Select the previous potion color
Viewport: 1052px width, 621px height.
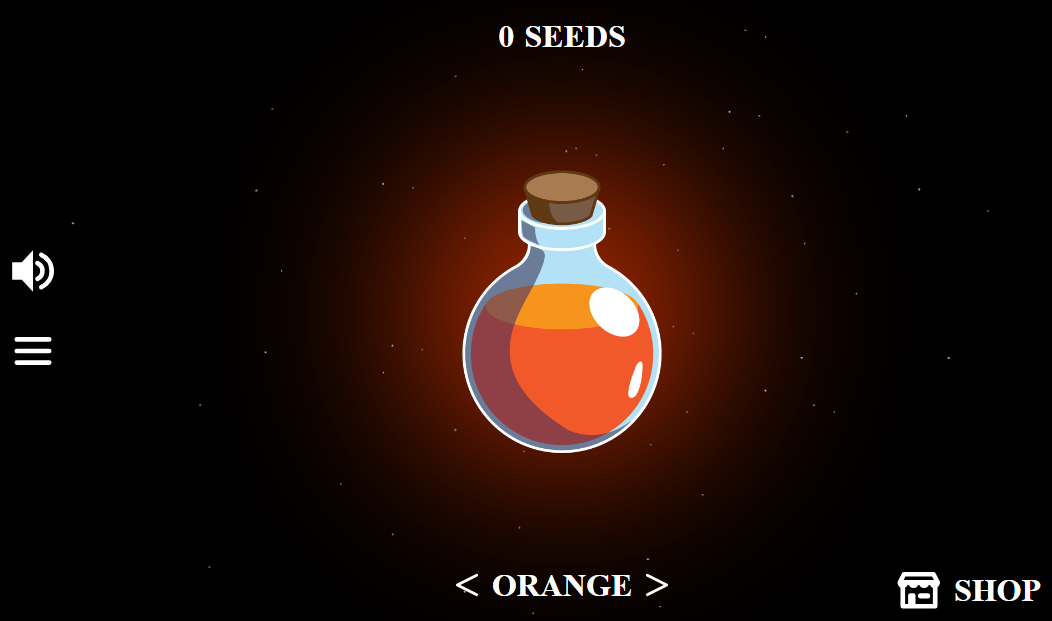[x=466, y=585]
